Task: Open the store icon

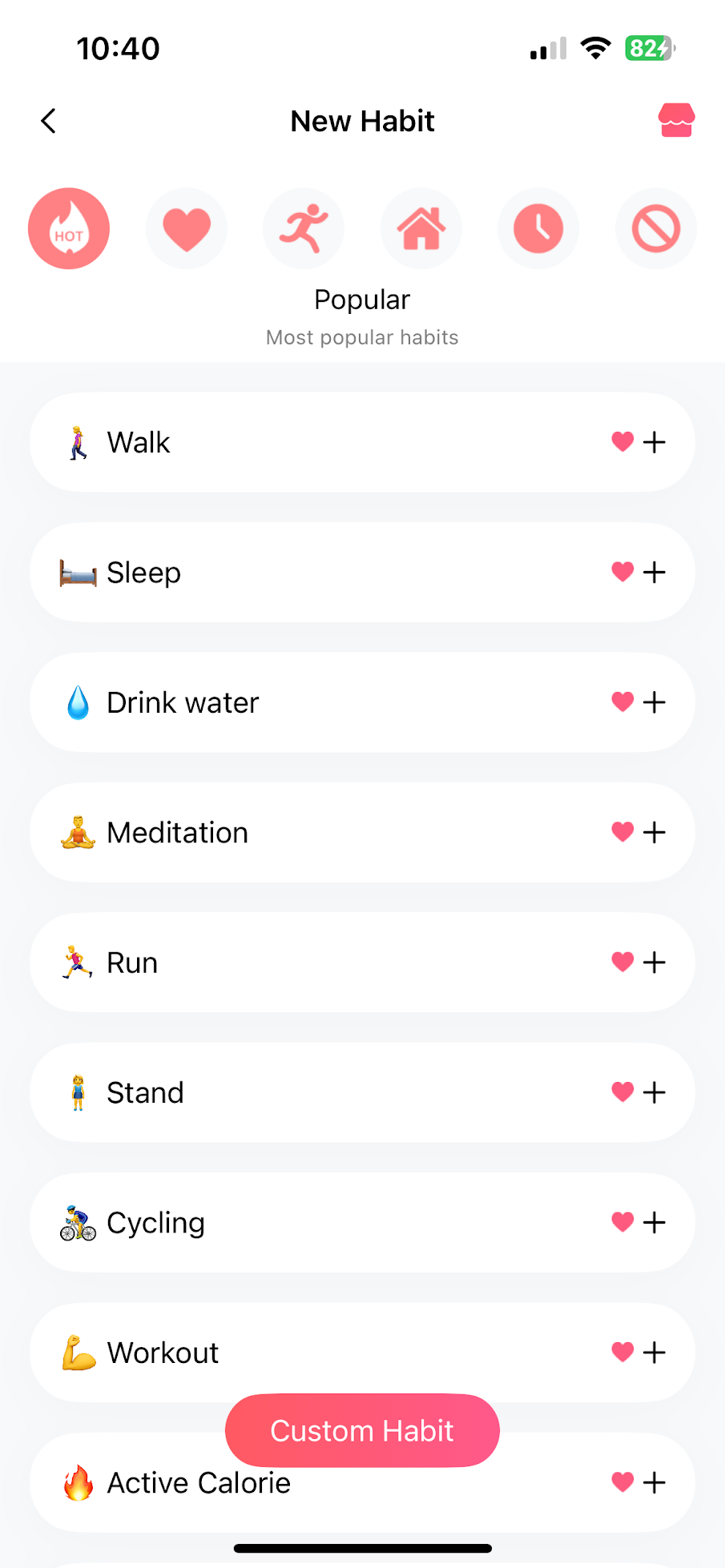Action: (676, 120)
